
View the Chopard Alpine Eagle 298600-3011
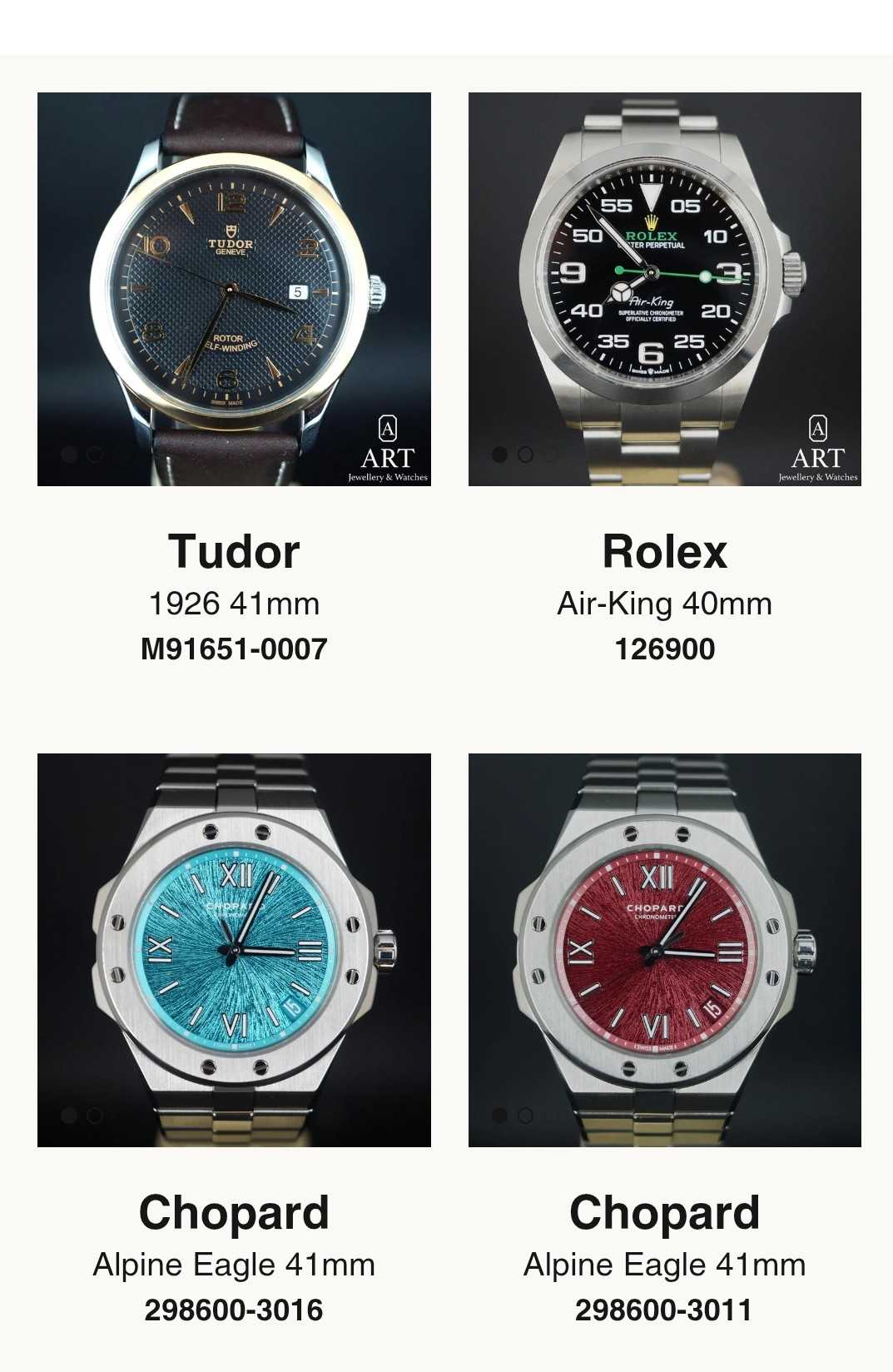664,950
